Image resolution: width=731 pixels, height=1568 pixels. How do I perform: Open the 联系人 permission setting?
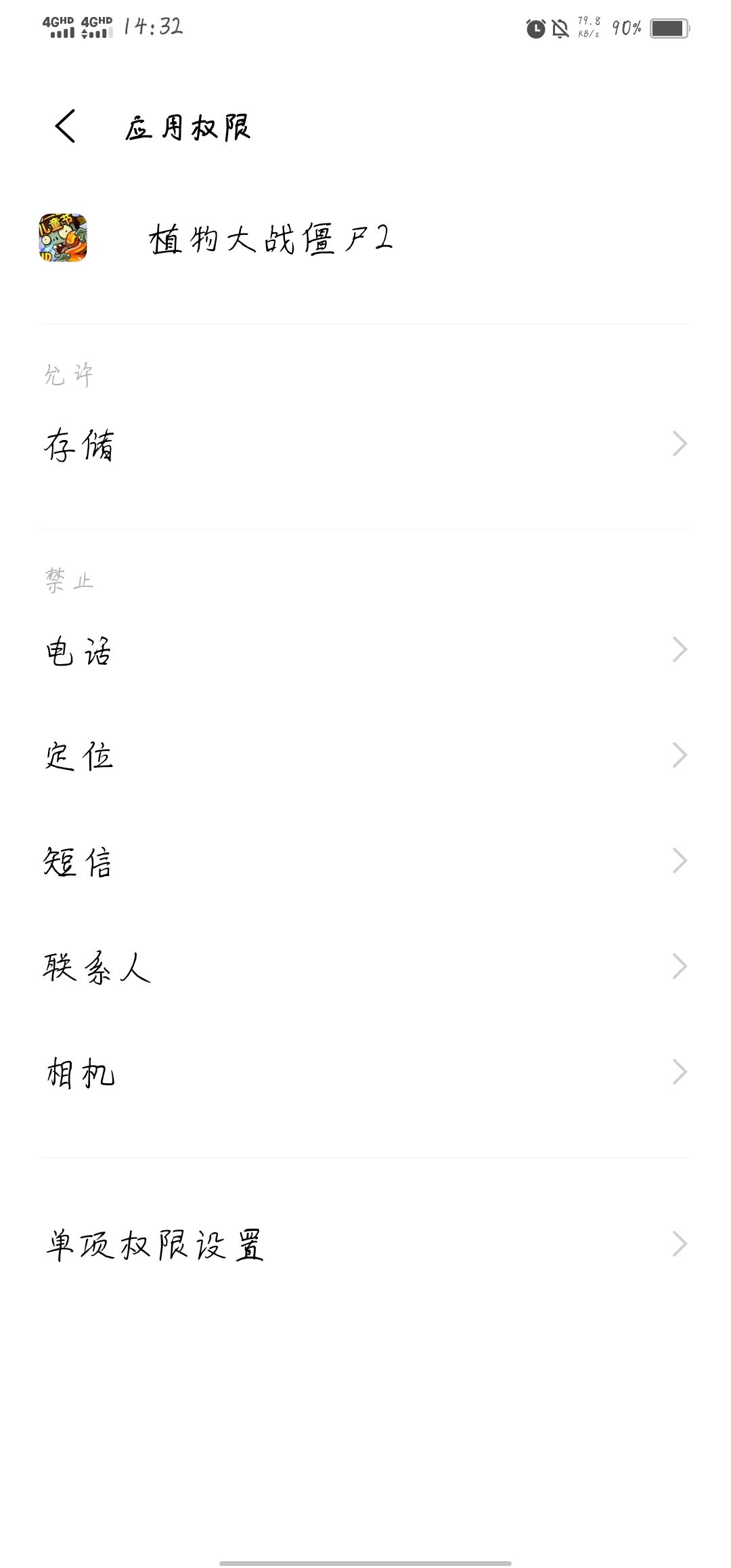[x=365, y=967]
